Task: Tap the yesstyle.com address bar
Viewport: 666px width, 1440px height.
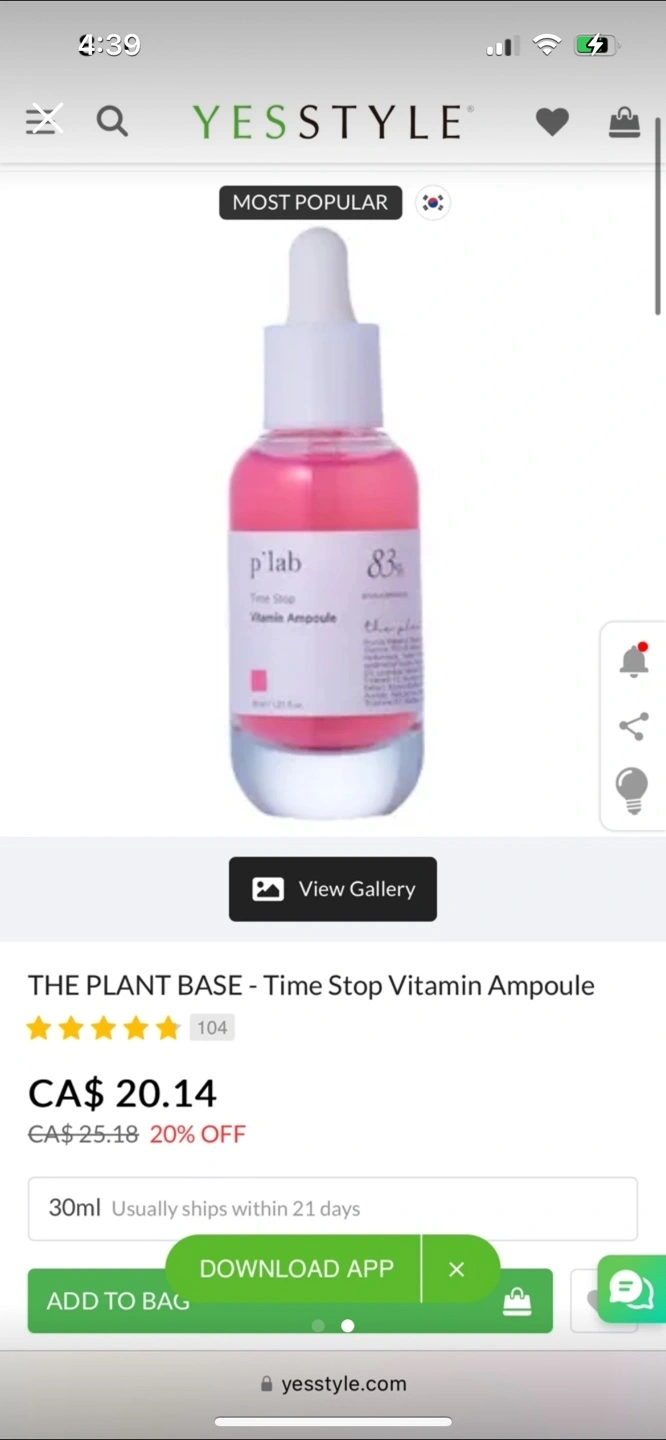Action: 333,1384
